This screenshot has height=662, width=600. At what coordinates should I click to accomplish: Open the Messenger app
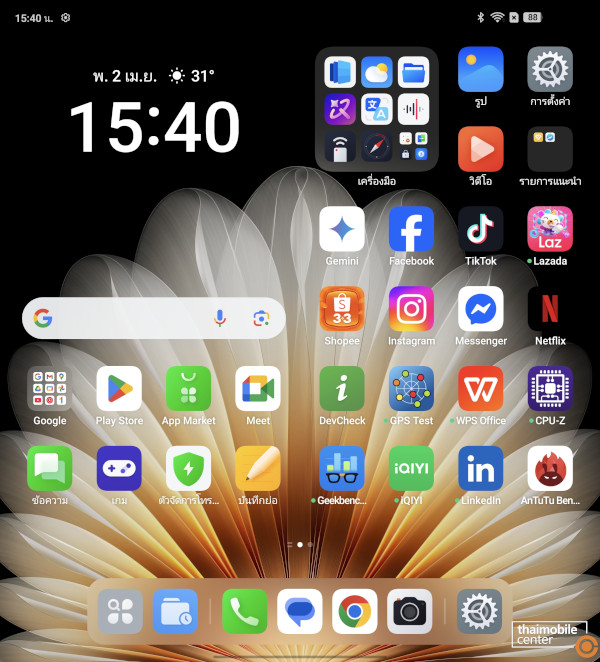pos(480,309)
